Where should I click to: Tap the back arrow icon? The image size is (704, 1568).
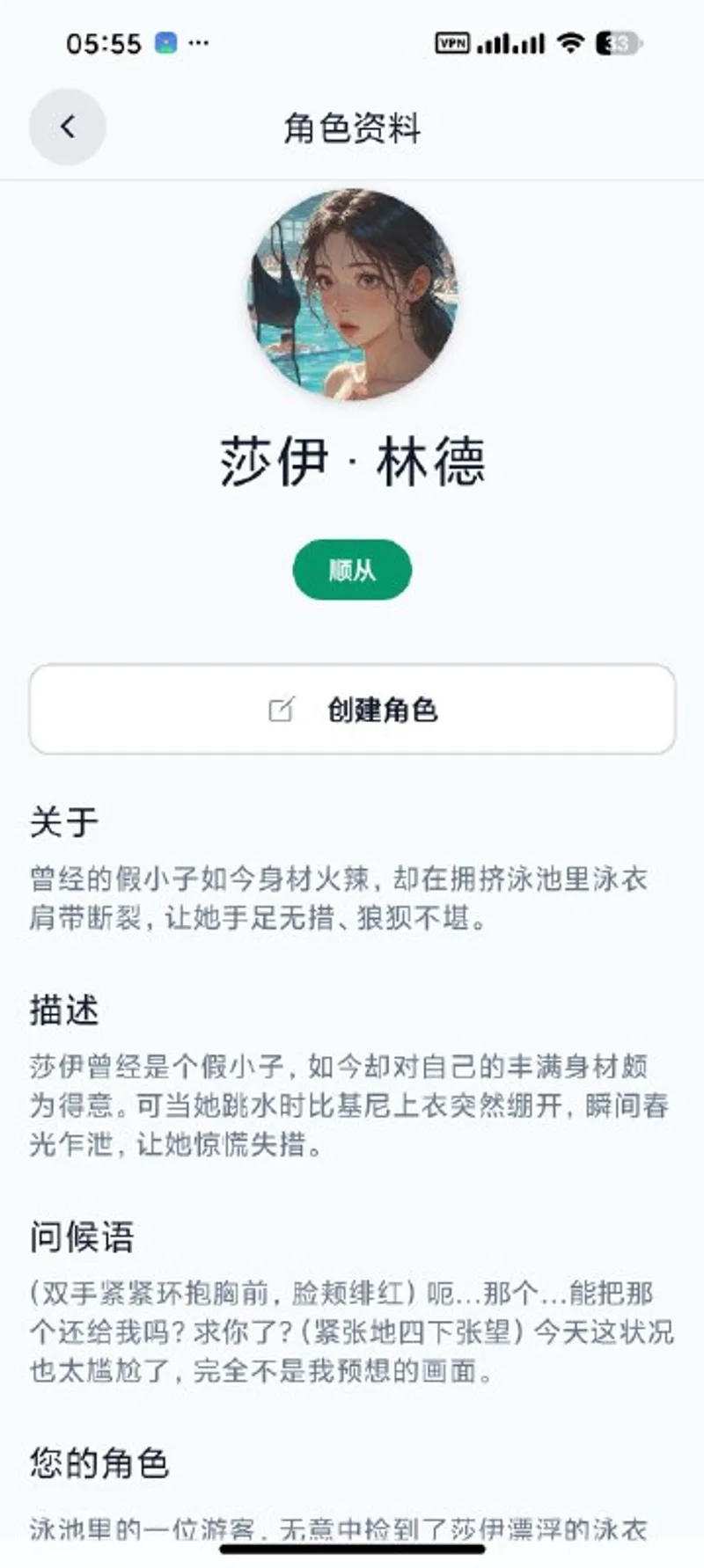click(68, 127)
